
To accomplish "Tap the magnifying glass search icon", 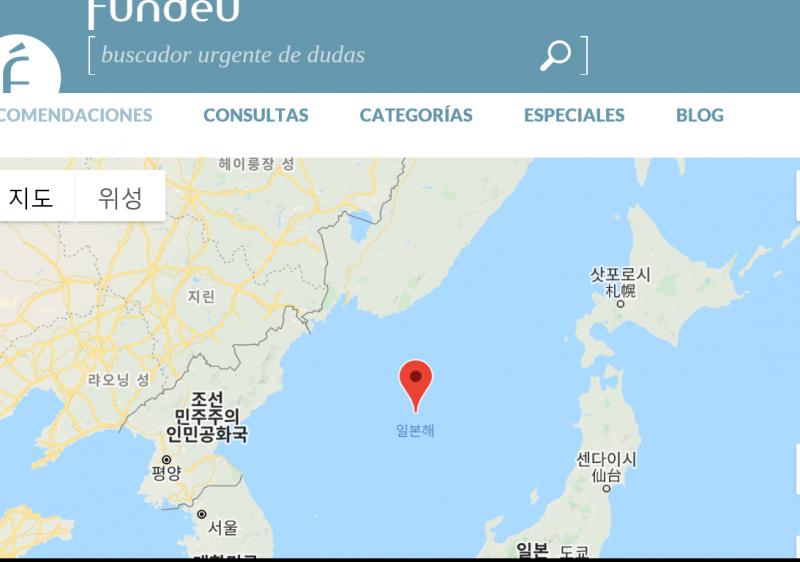I will point(555,55).
